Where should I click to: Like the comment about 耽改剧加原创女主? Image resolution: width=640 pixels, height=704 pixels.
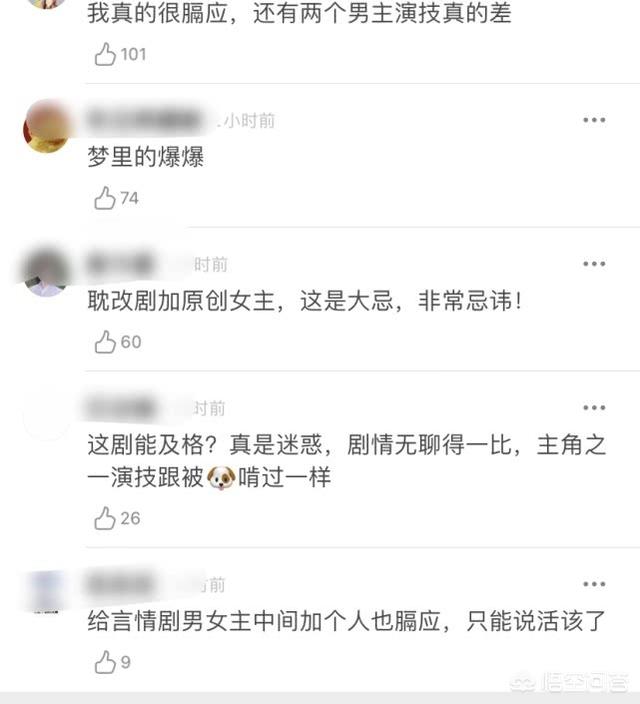[106, 342]
